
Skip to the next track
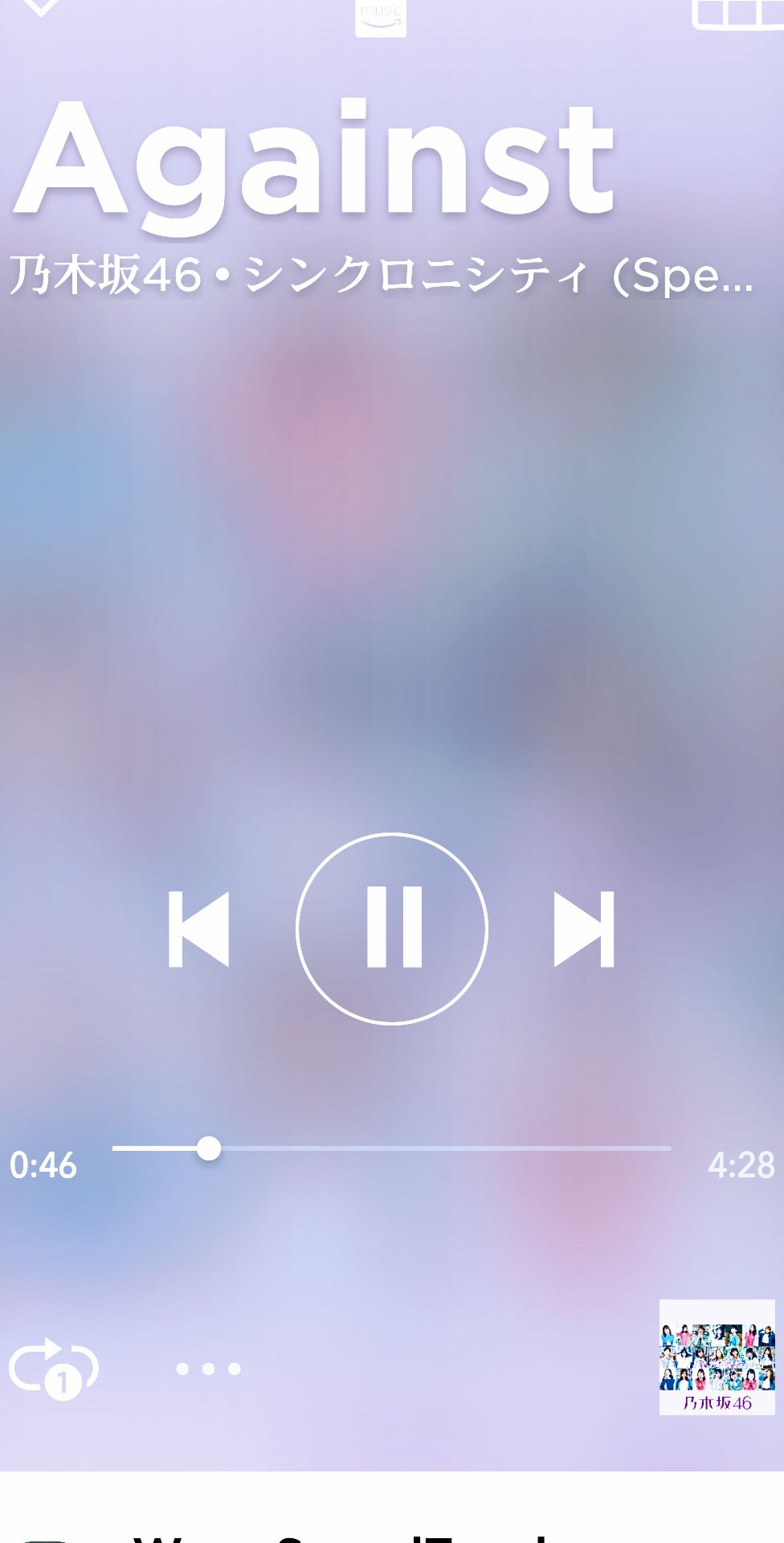(584, 928)
